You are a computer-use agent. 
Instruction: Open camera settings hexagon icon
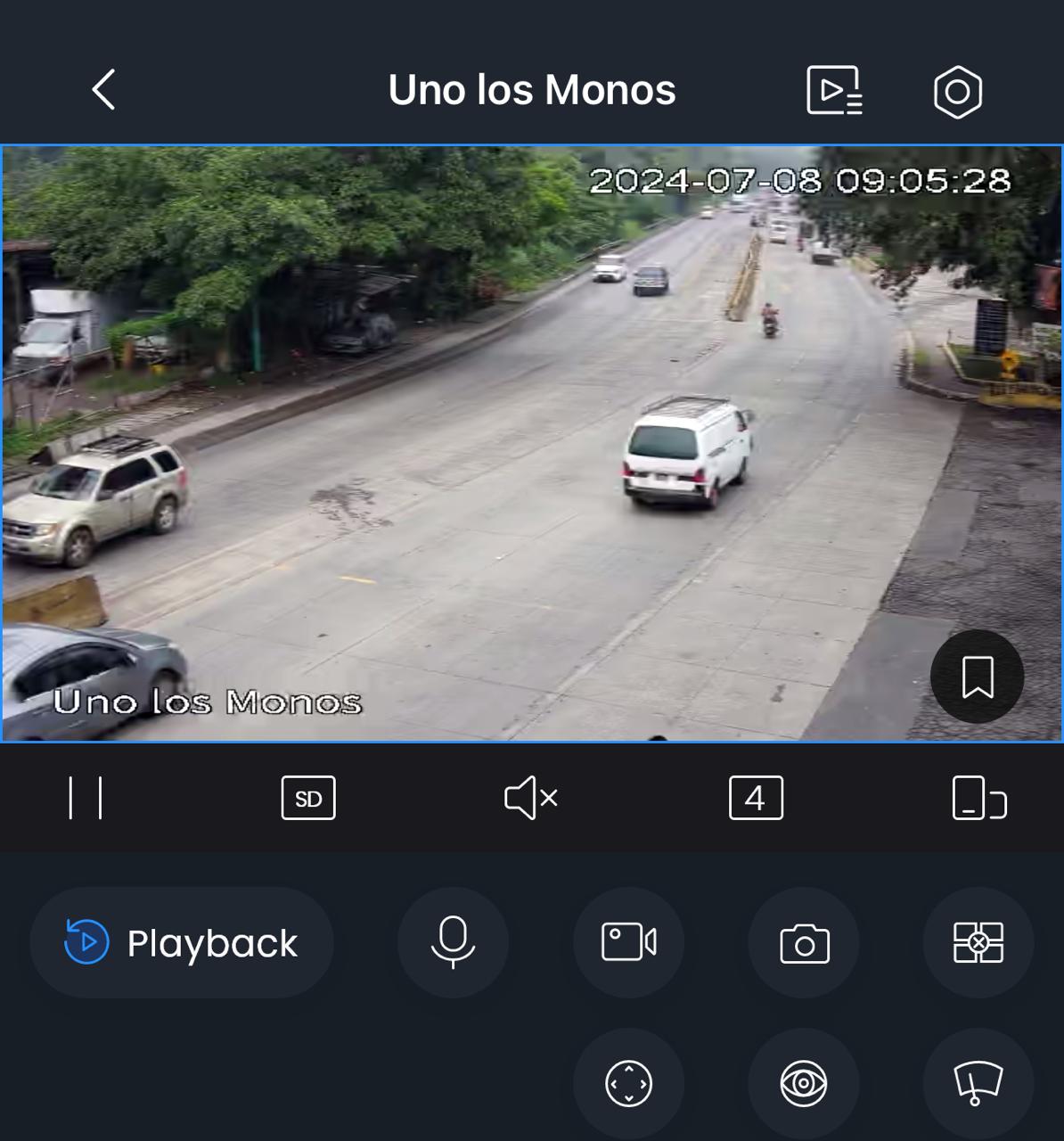[x=958, y=91]
